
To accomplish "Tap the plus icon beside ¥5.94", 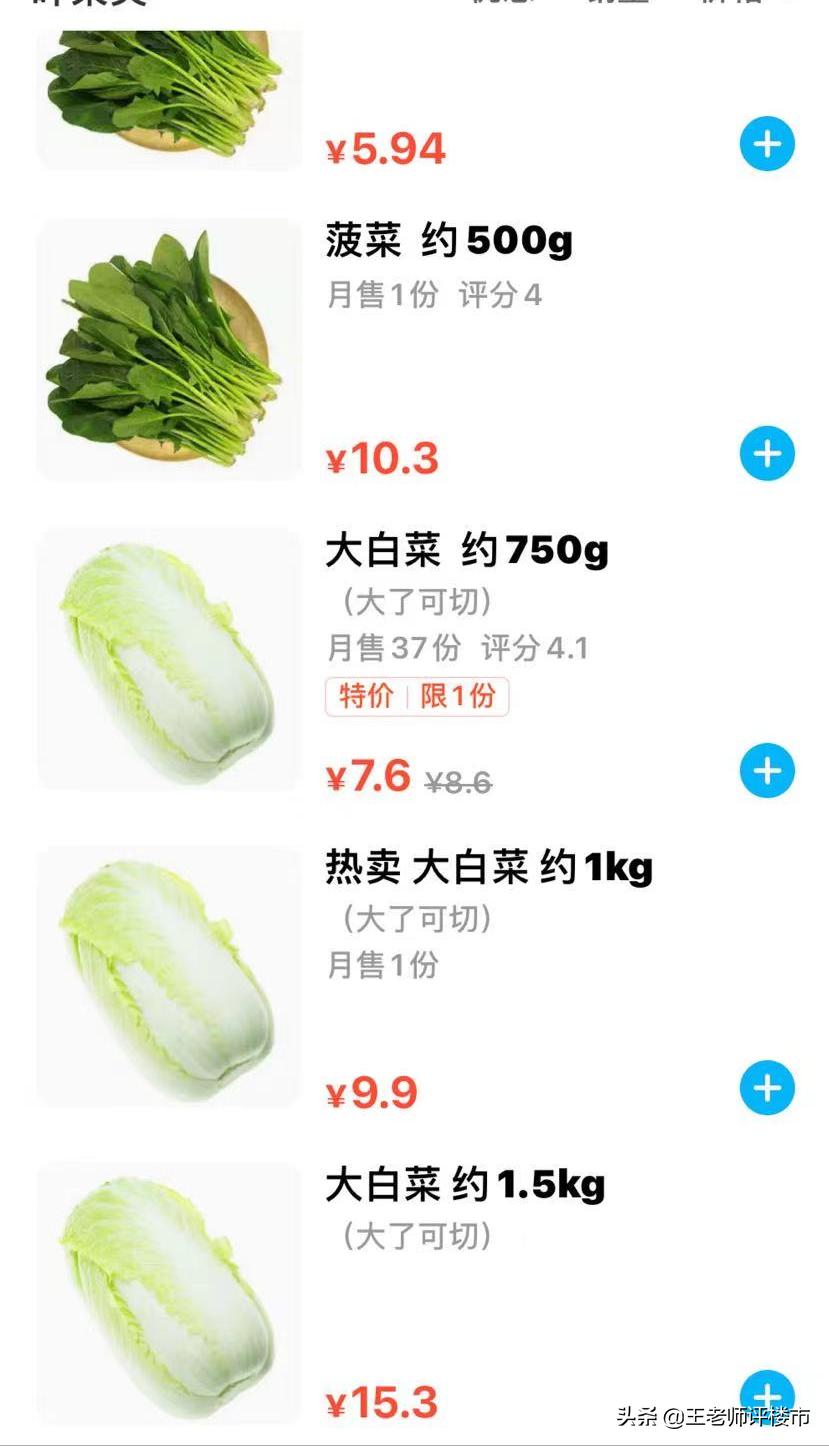I will [x=767, y=144].
